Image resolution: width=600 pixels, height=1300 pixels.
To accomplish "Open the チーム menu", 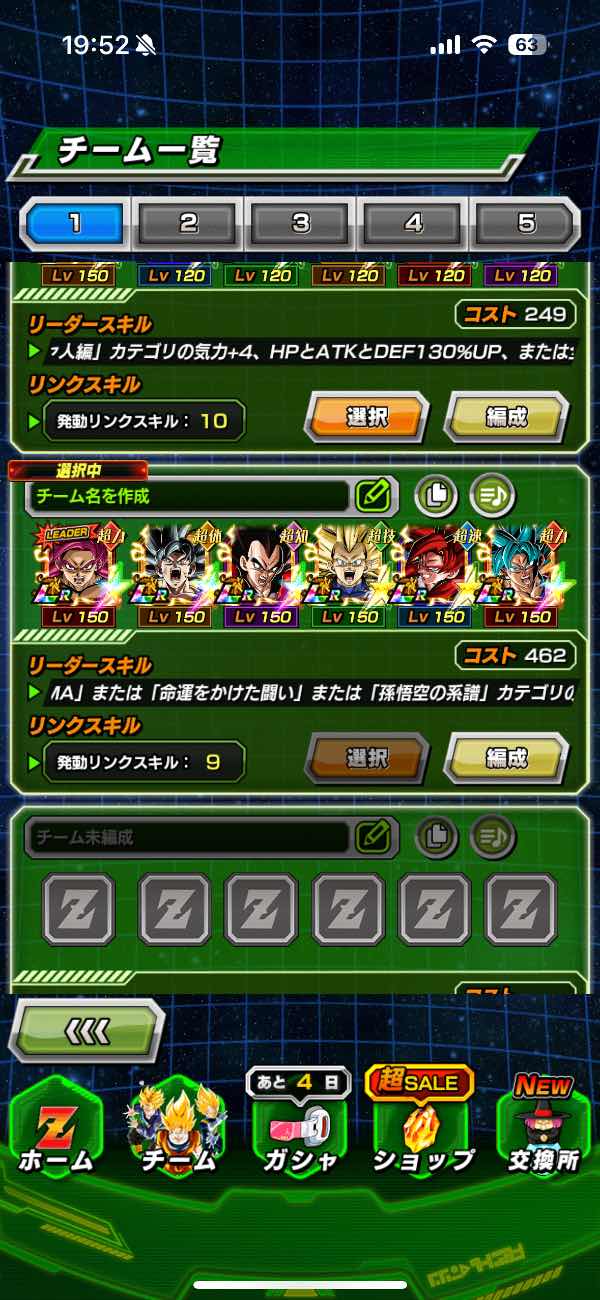I will point(178,1130).
